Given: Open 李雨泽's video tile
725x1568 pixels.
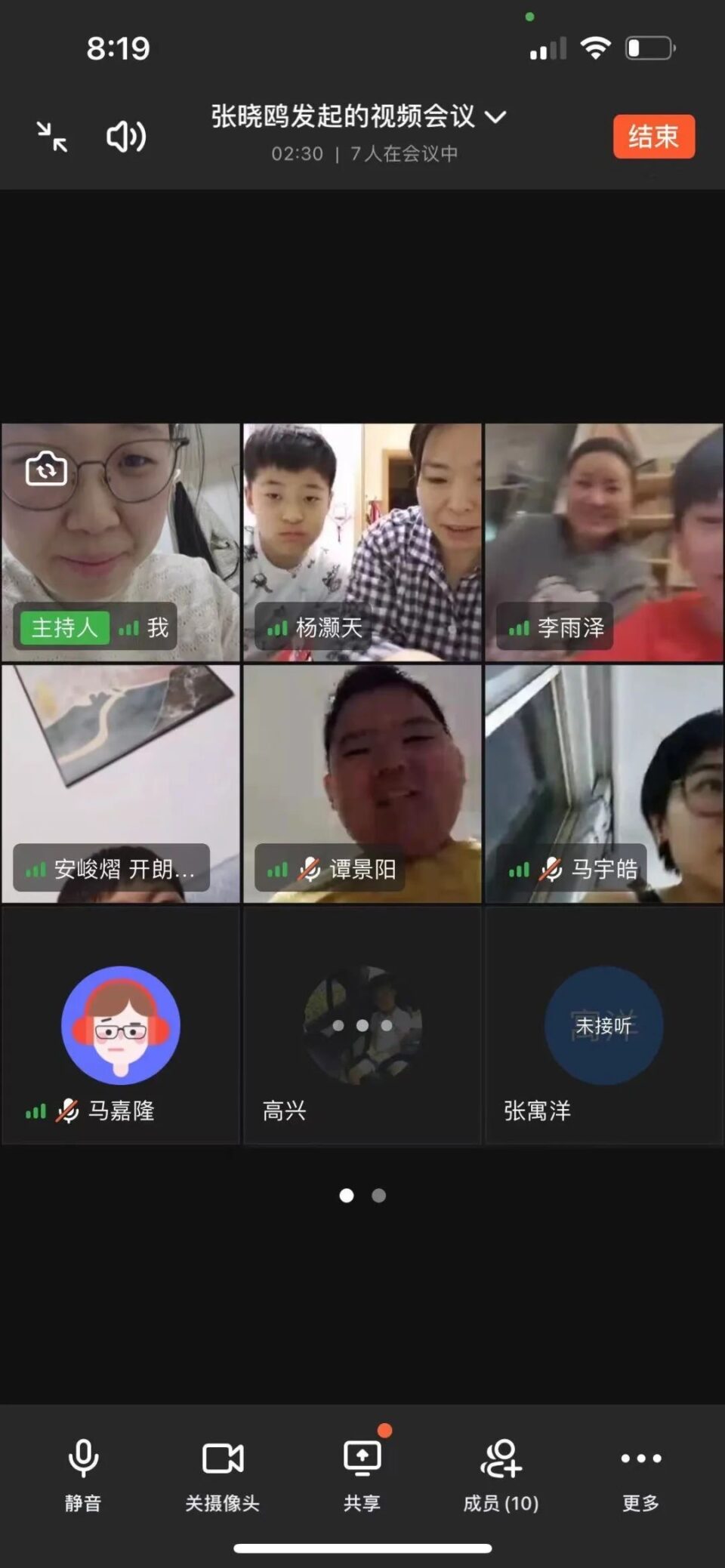Looking at the screenshot, I should pos(603,542).
